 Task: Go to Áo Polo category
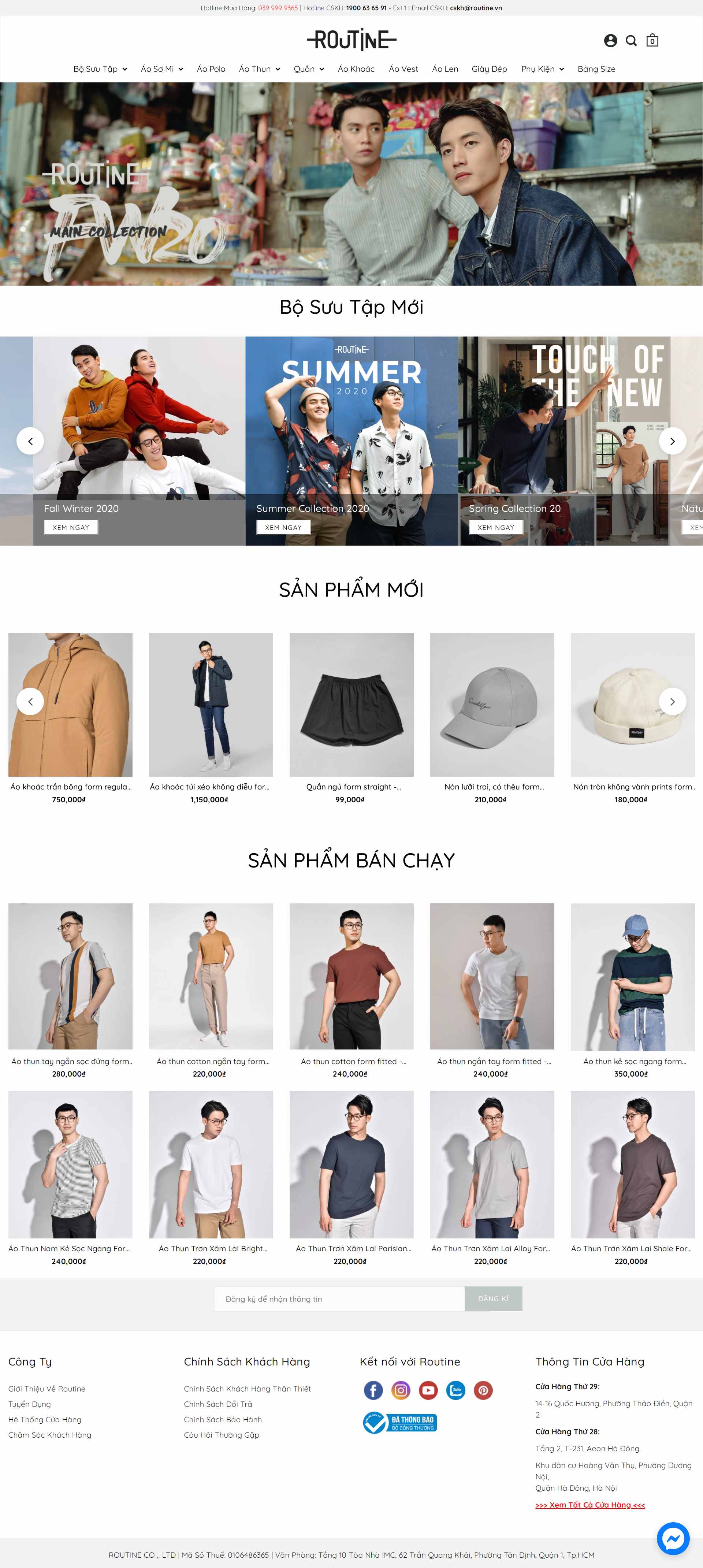(x=211, y=69)
